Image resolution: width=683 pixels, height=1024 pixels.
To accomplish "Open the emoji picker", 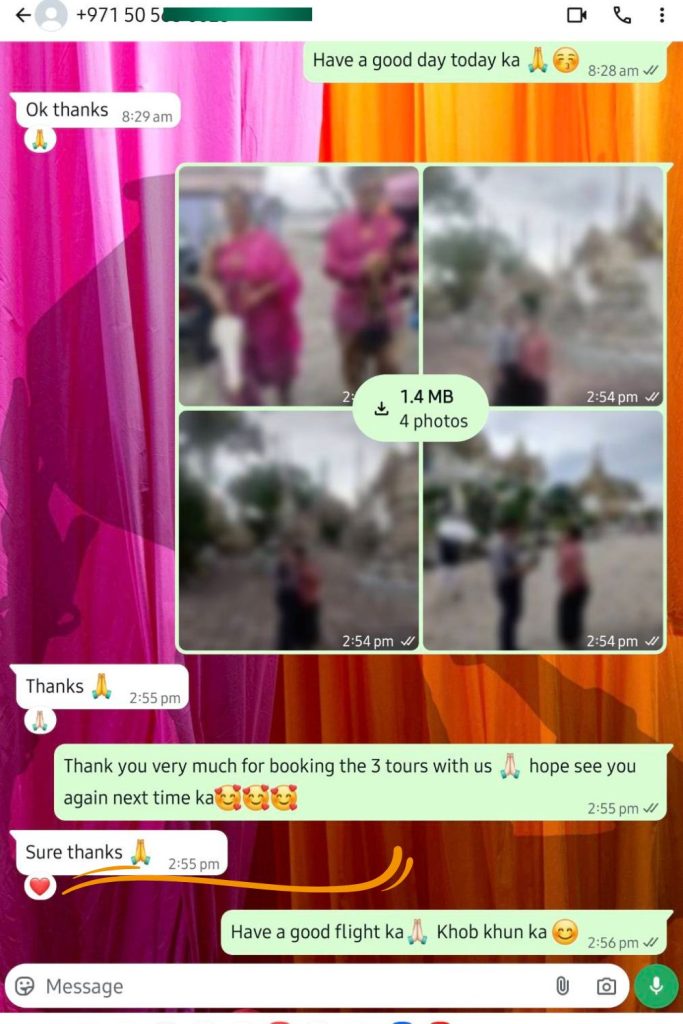I will click(25, 986).
